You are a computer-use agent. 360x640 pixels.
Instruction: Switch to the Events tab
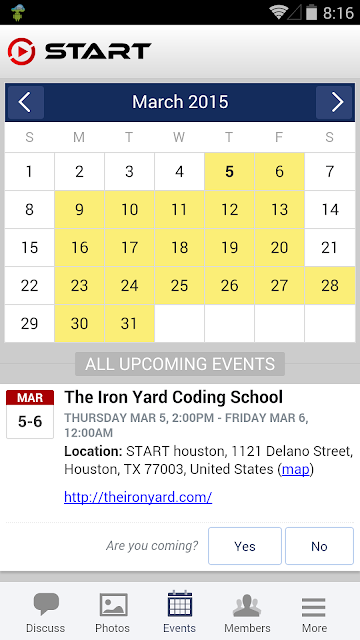tap(180, 611)
